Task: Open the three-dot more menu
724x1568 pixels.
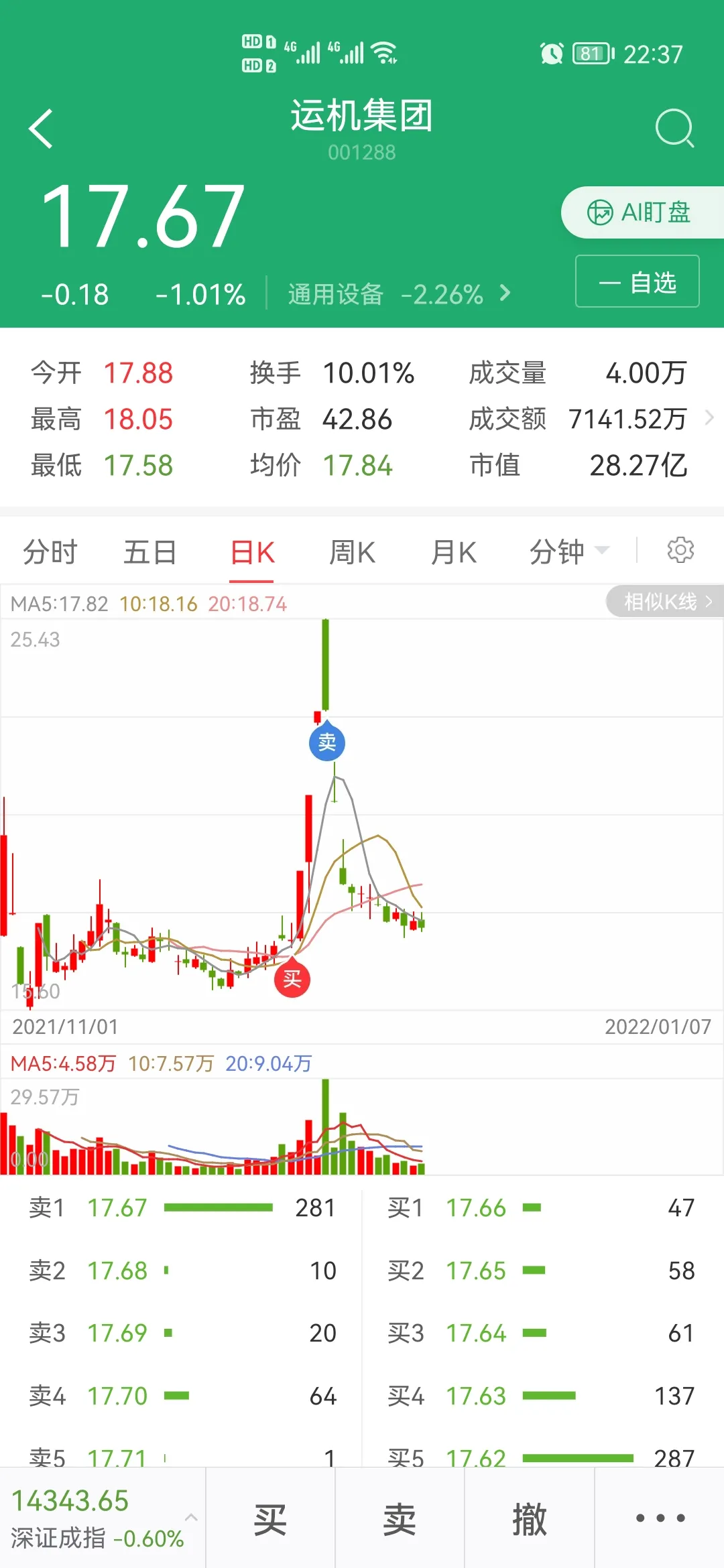Action: [x=660, y=1518]
